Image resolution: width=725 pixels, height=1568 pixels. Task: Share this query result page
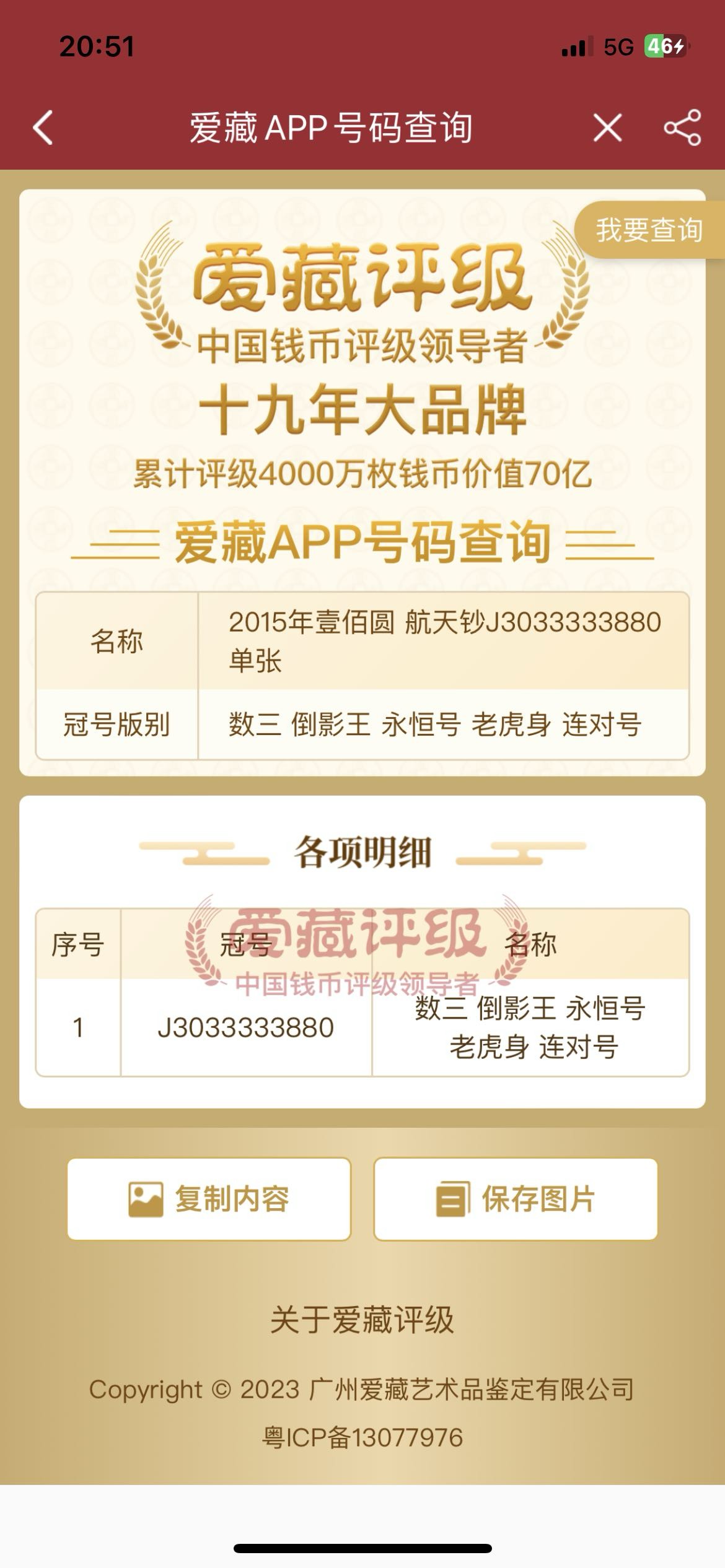tap(682, 128)
